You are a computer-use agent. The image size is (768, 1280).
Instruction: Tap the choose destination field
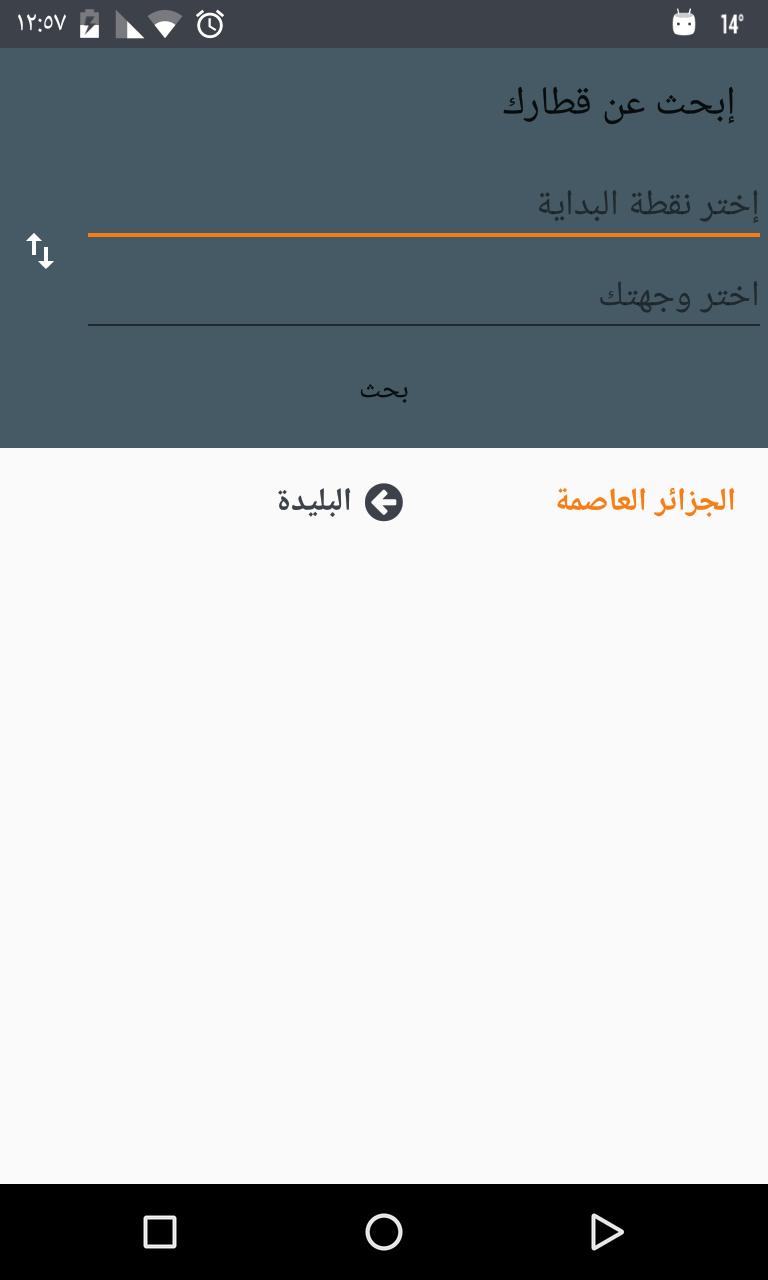tap(424, 296)
